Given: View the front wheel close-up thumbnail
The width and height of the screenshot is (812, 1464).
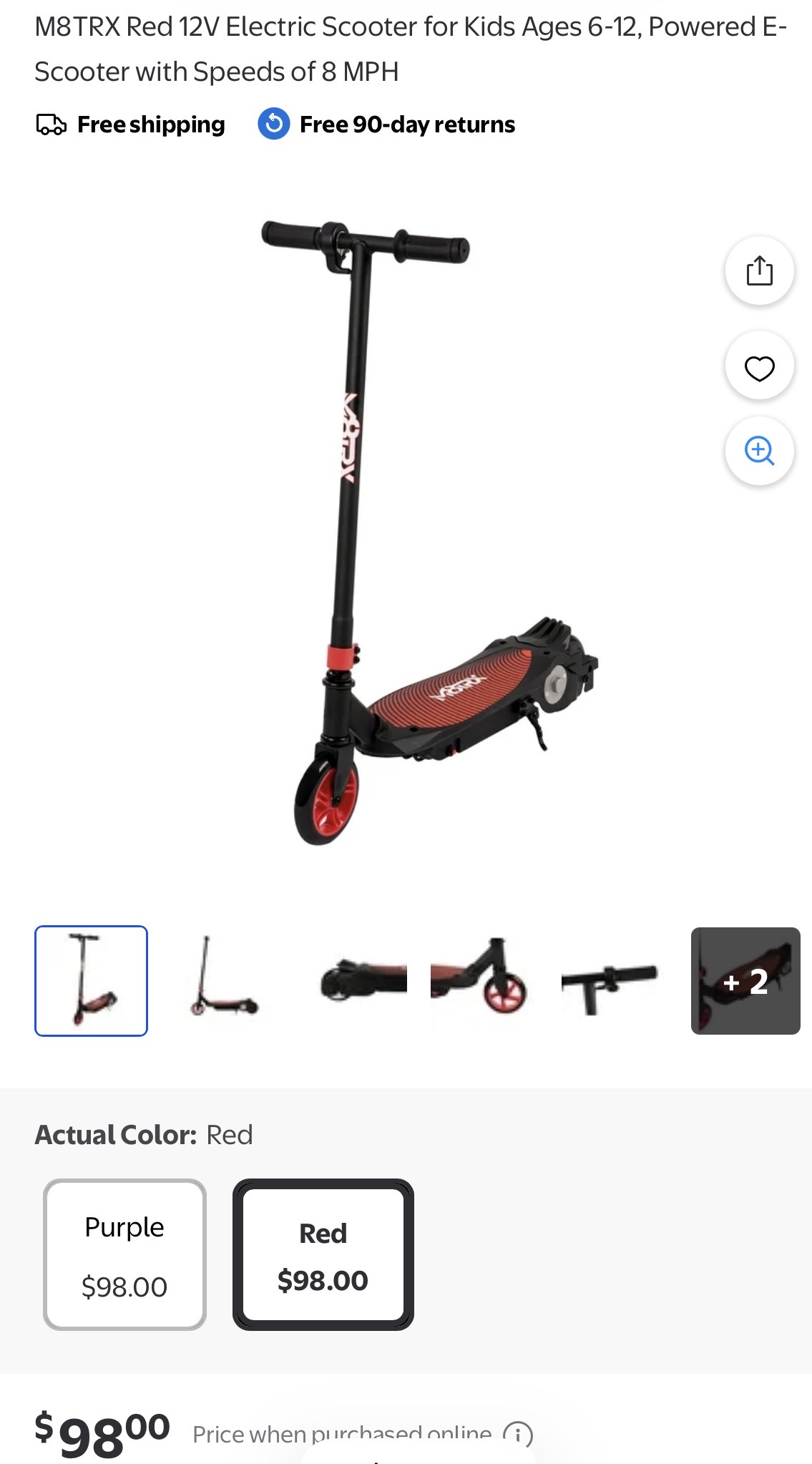Looking at the screenshot, I should tap(479, 980).
